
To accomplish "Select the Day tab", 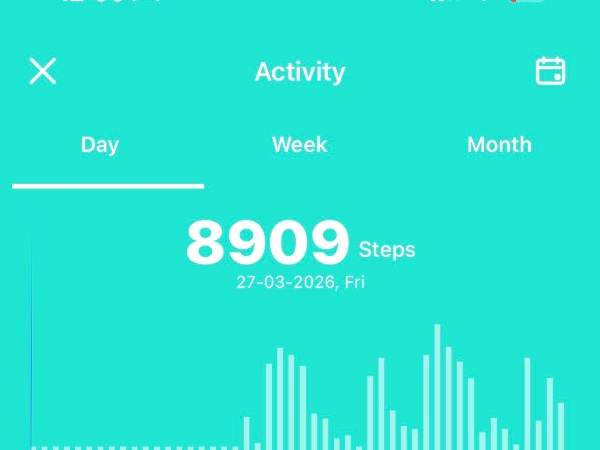I will (100, 145).
